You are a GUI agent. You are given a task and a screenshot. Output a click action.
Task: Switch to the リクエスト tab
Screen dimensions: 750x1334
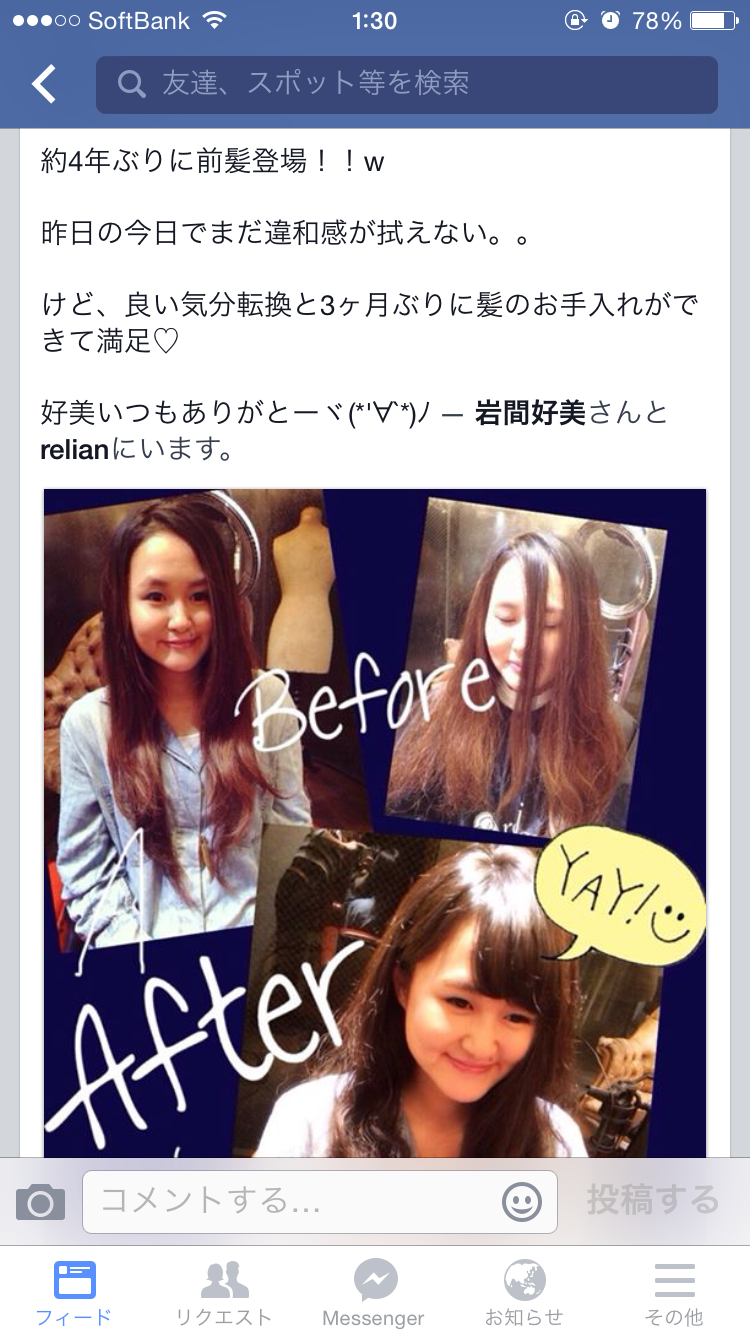click(224, 1292)
